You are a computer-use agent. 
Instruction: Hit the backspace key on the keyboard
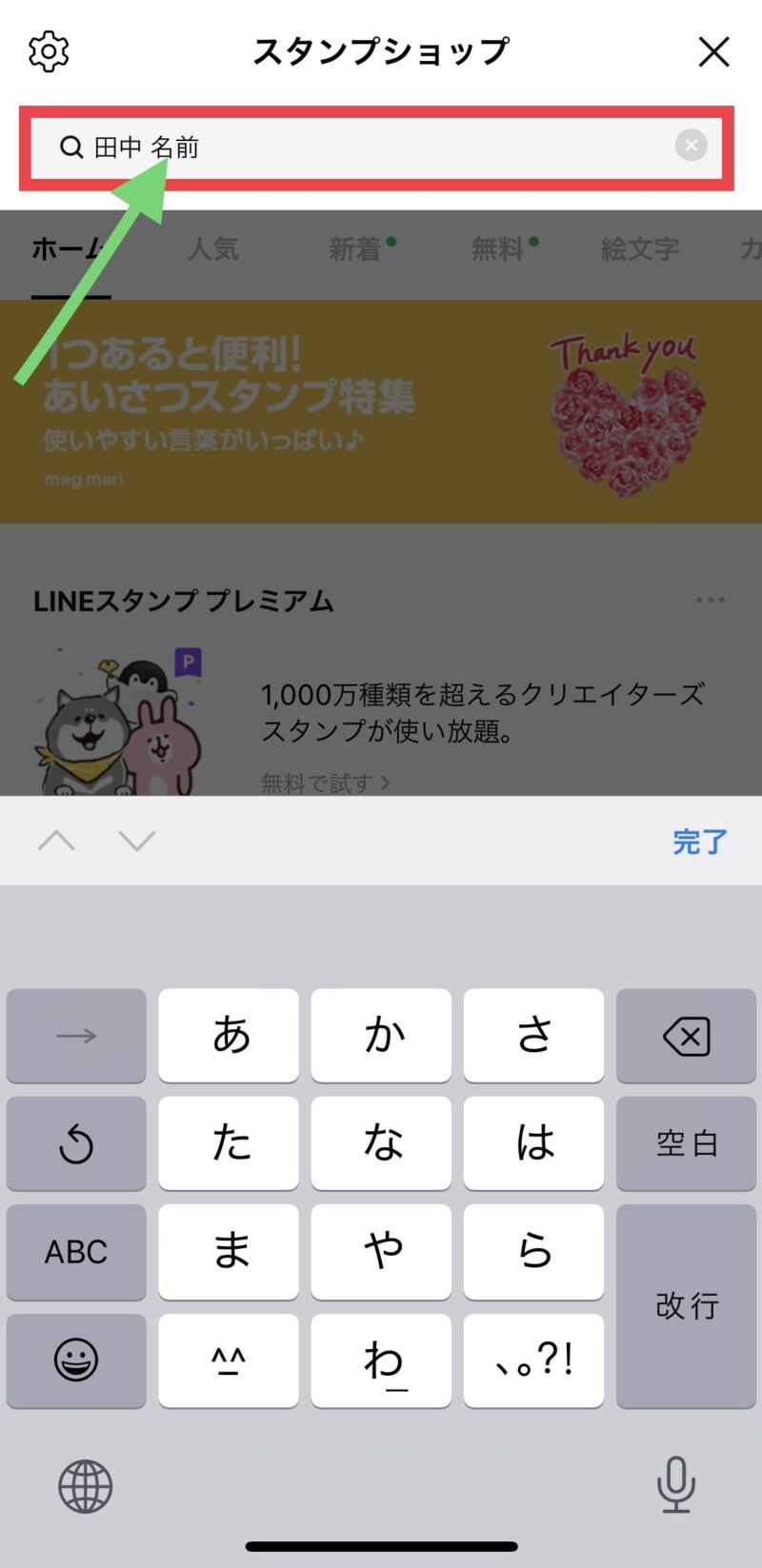pos(686,1036)
